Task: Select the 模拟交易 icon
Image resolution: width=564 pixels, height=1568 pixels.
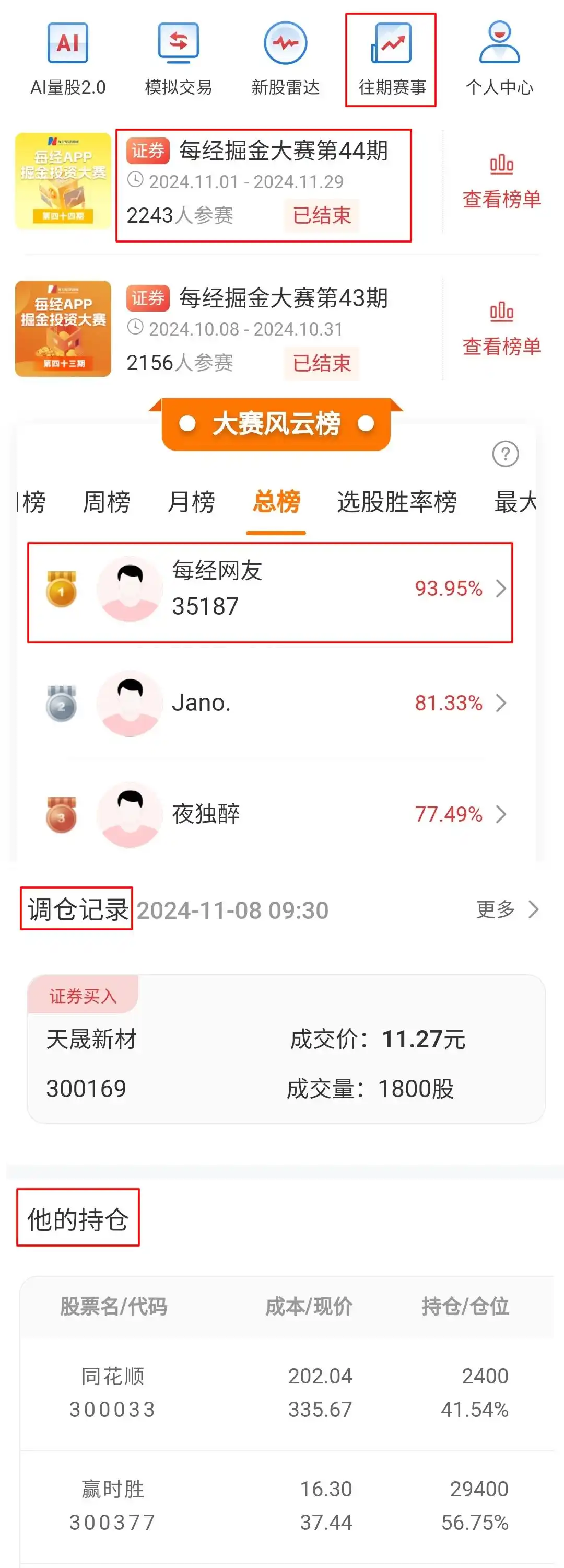Action: tap(178, 55)
